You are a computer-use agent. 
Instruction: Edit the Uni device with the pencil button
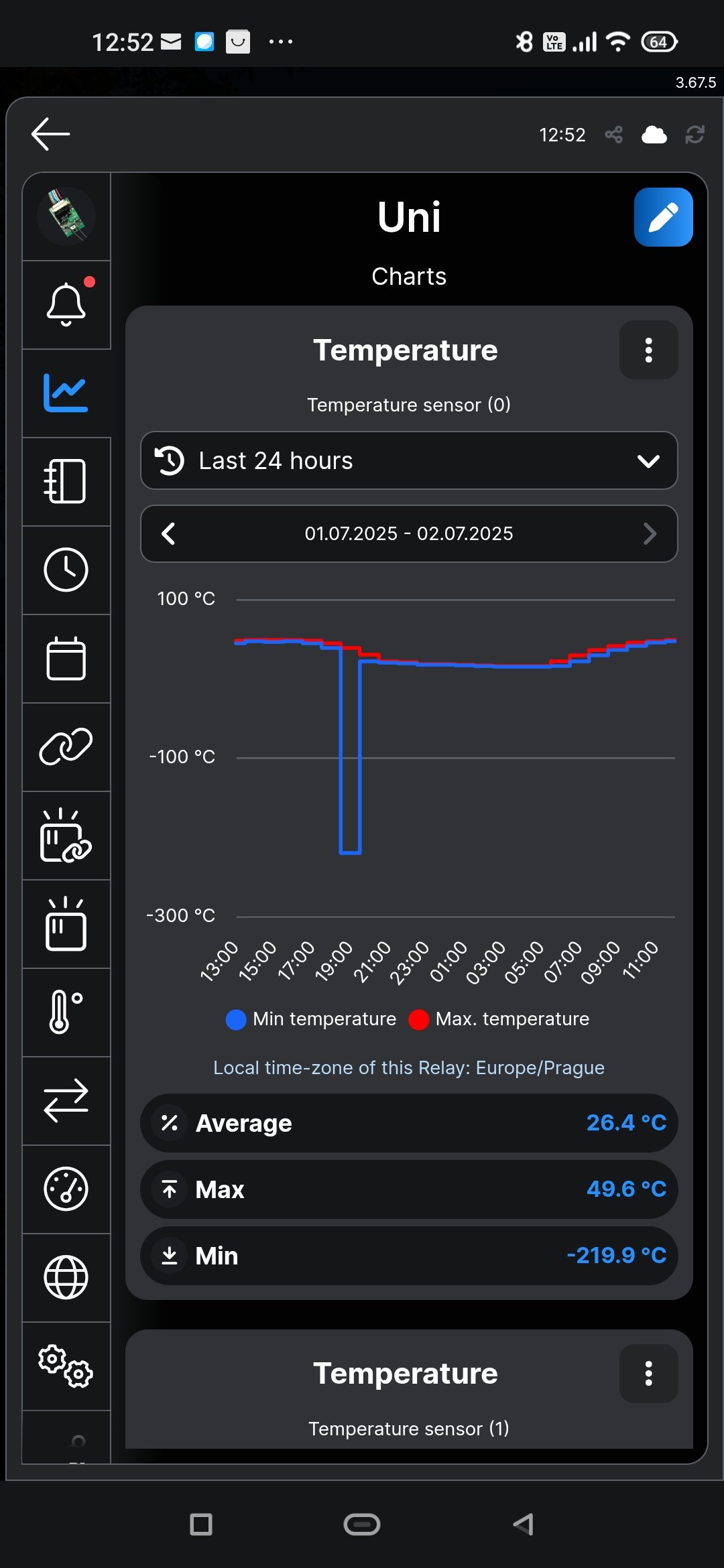pyautogui.click(x=663, y=217)
